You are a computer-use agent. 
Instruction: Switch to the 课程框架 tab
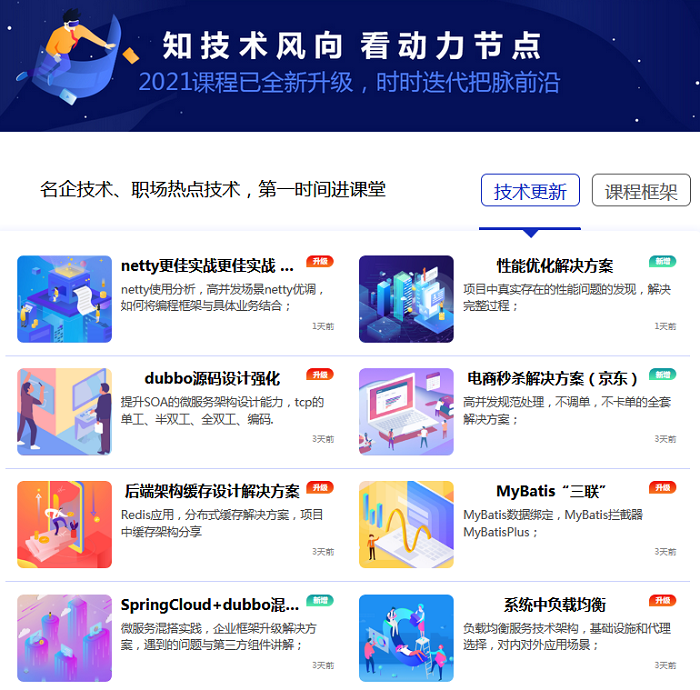(641, 191)
